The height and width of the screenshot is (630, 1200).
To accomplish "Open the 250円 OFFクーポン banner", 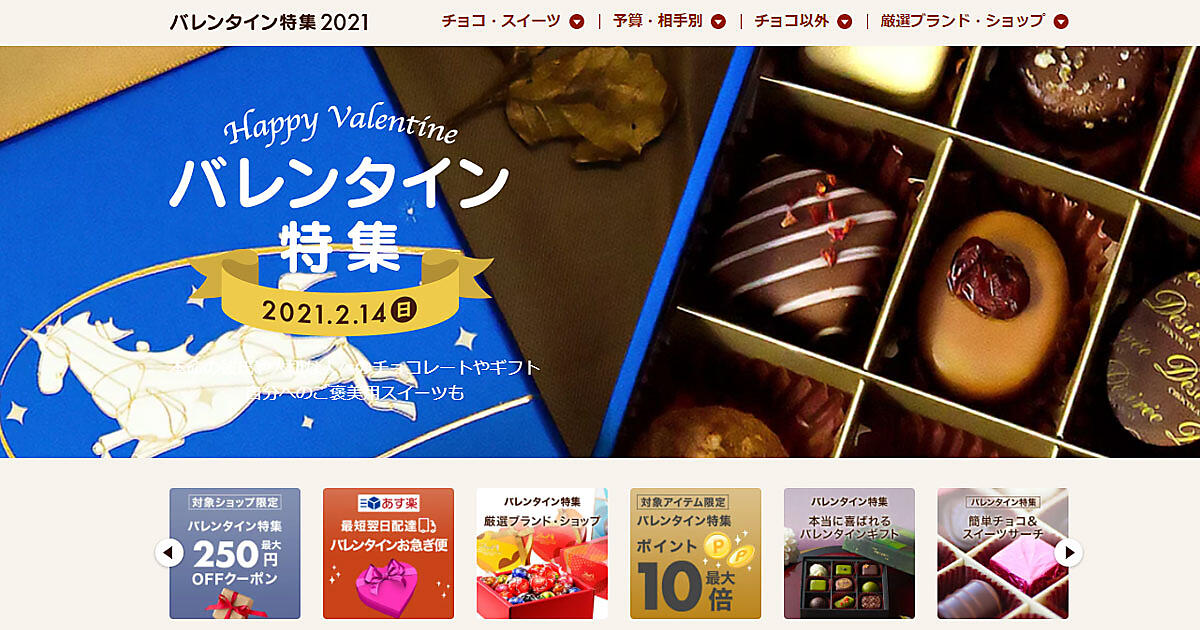I will point(235,553).
